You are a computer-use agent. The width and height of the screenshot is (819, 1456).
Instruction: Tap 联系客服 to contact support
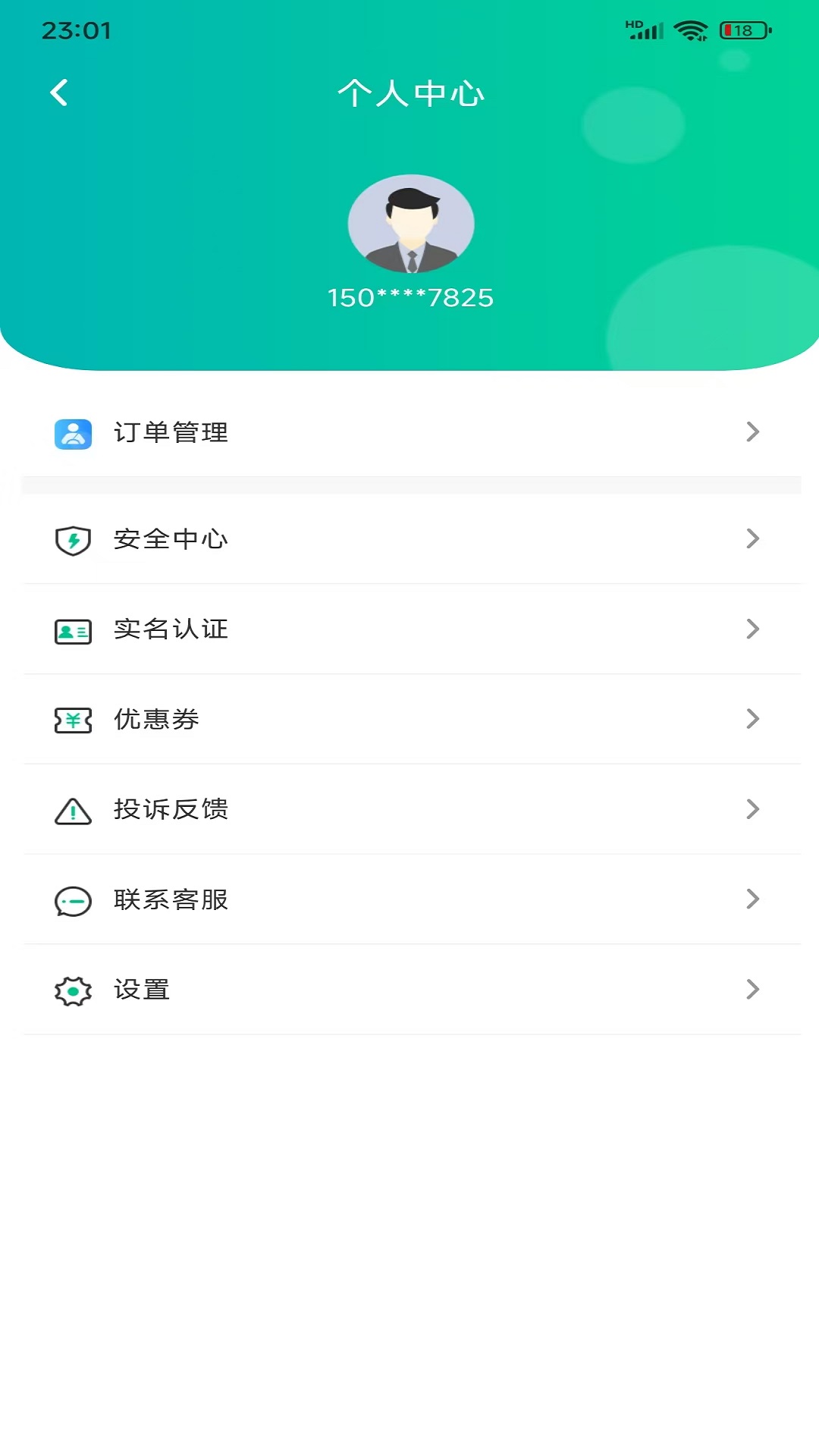[171, 899]
